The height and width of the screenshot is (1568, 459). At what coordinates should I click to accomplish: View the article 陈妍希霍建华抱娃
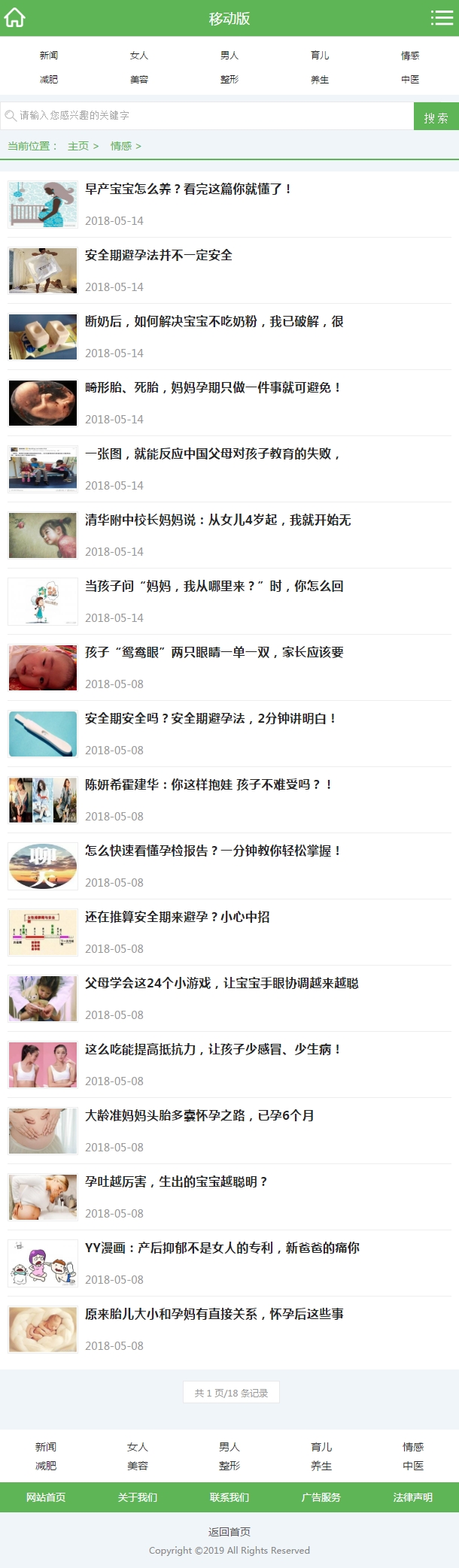pos(208,785)
